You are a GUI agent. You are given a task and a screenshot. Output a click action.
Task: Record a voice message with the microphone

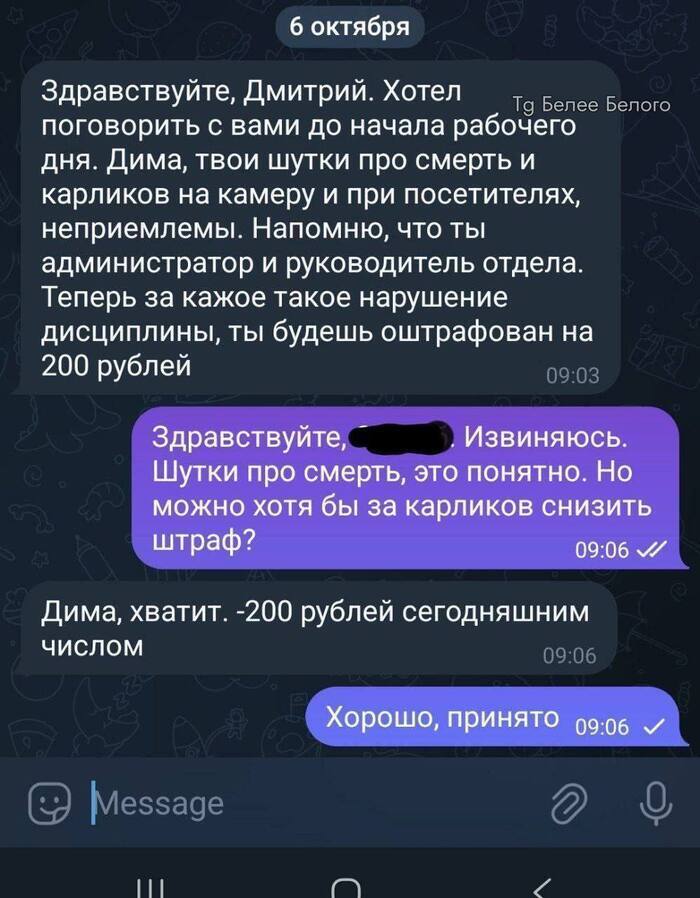tap(654, 801)
